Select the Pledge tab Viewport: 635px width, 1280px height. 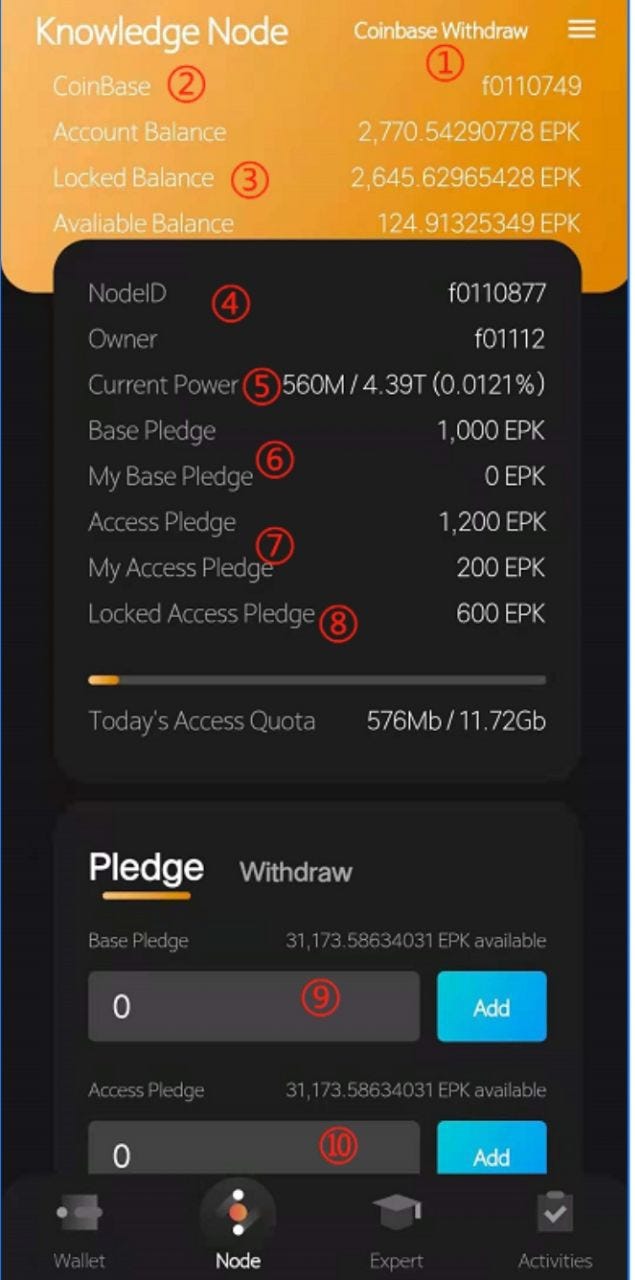pos(146,868)
